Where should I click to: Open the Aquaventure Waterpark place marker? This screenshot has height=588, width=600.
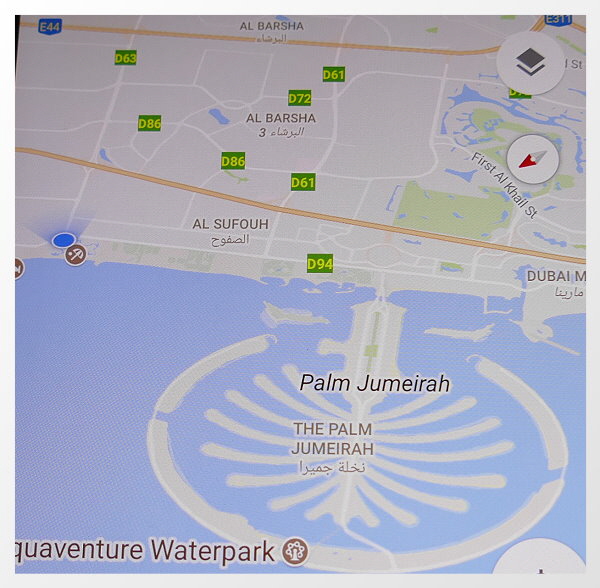point(295,550)
